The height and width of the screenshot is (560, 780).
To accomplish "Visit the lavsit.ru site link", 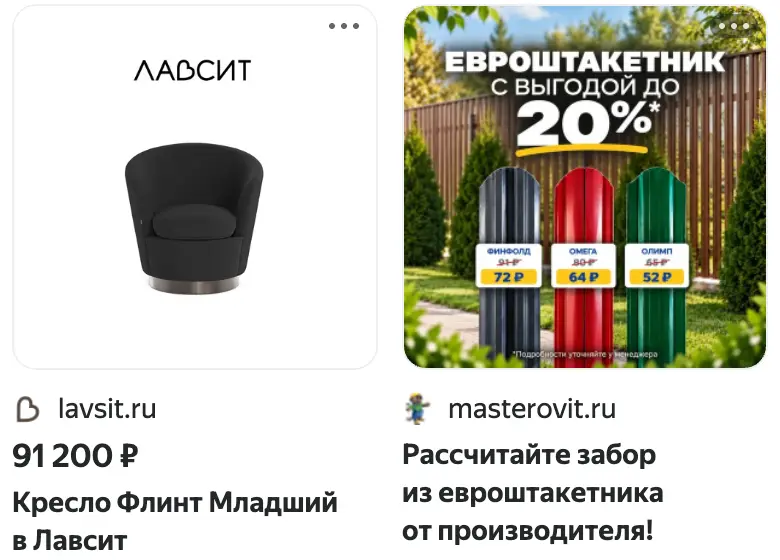I will point(107,409).
